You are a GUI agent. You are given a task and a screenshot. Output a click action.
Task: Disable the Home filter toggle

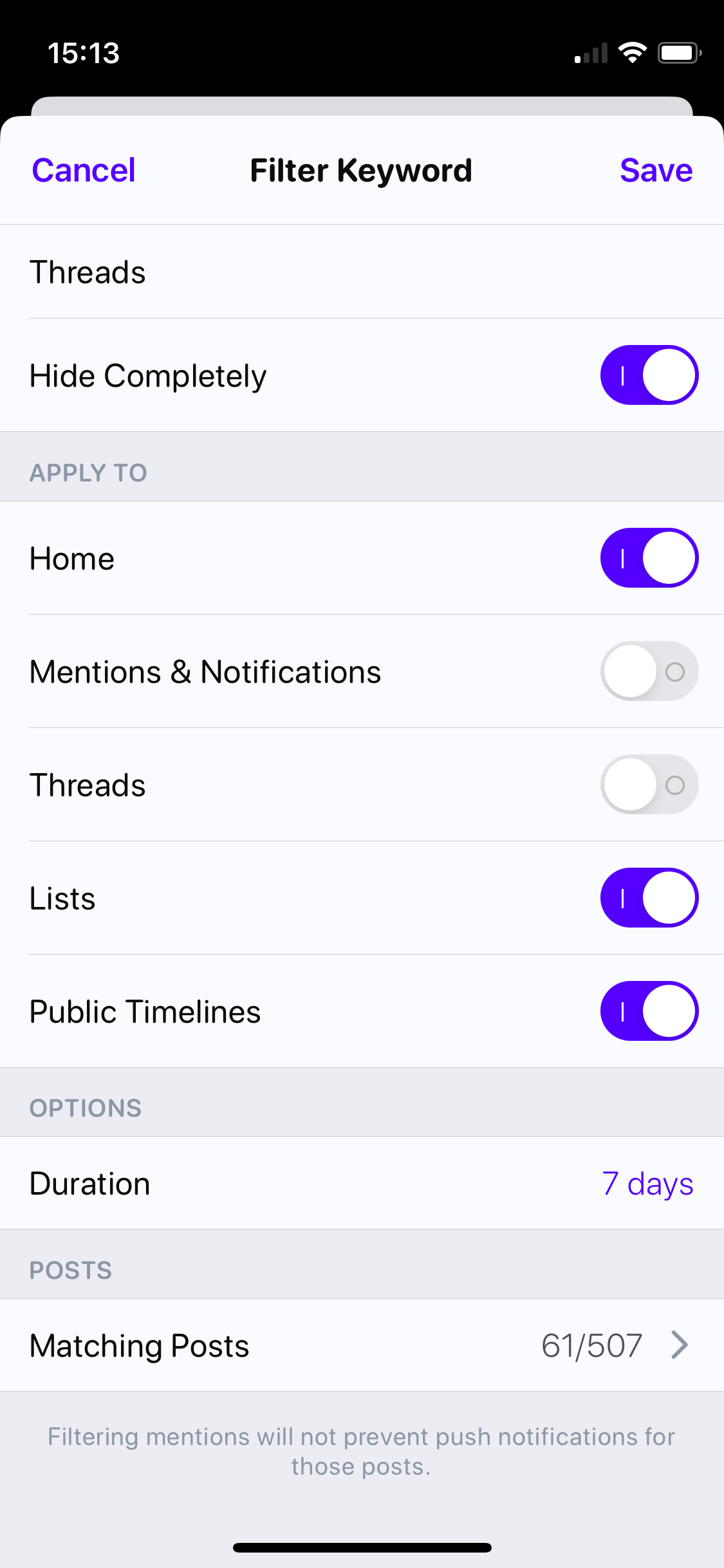click(649, 558)
